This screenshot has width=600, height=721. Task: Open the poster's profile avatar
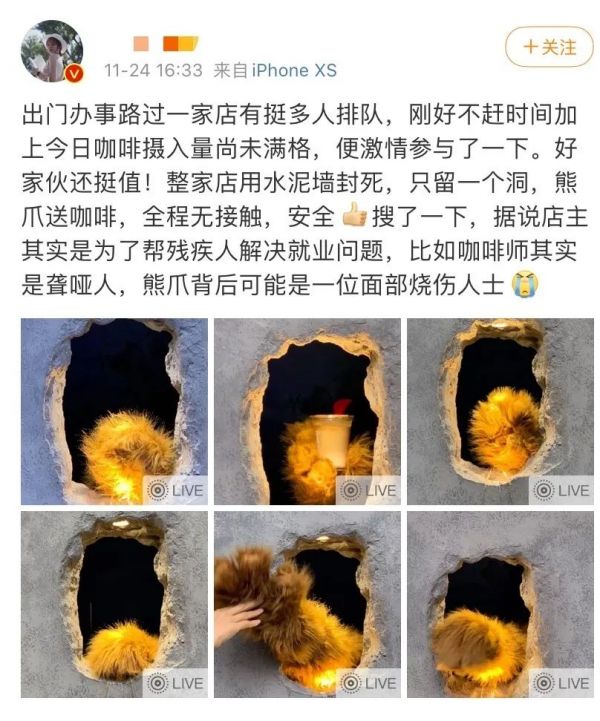(51, 50)
